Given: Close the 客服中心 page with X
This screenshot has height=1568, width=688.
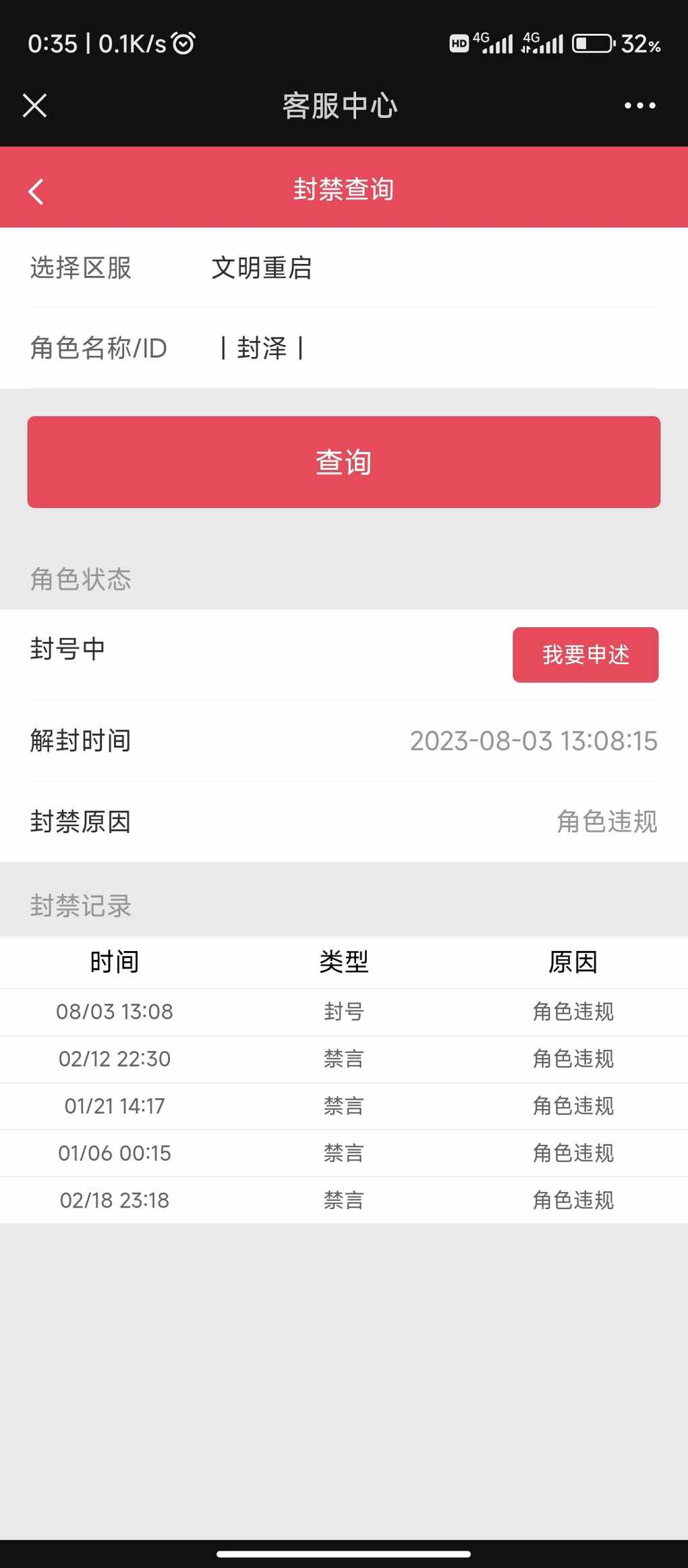Looking at the screenshot, I should point(34,105).
